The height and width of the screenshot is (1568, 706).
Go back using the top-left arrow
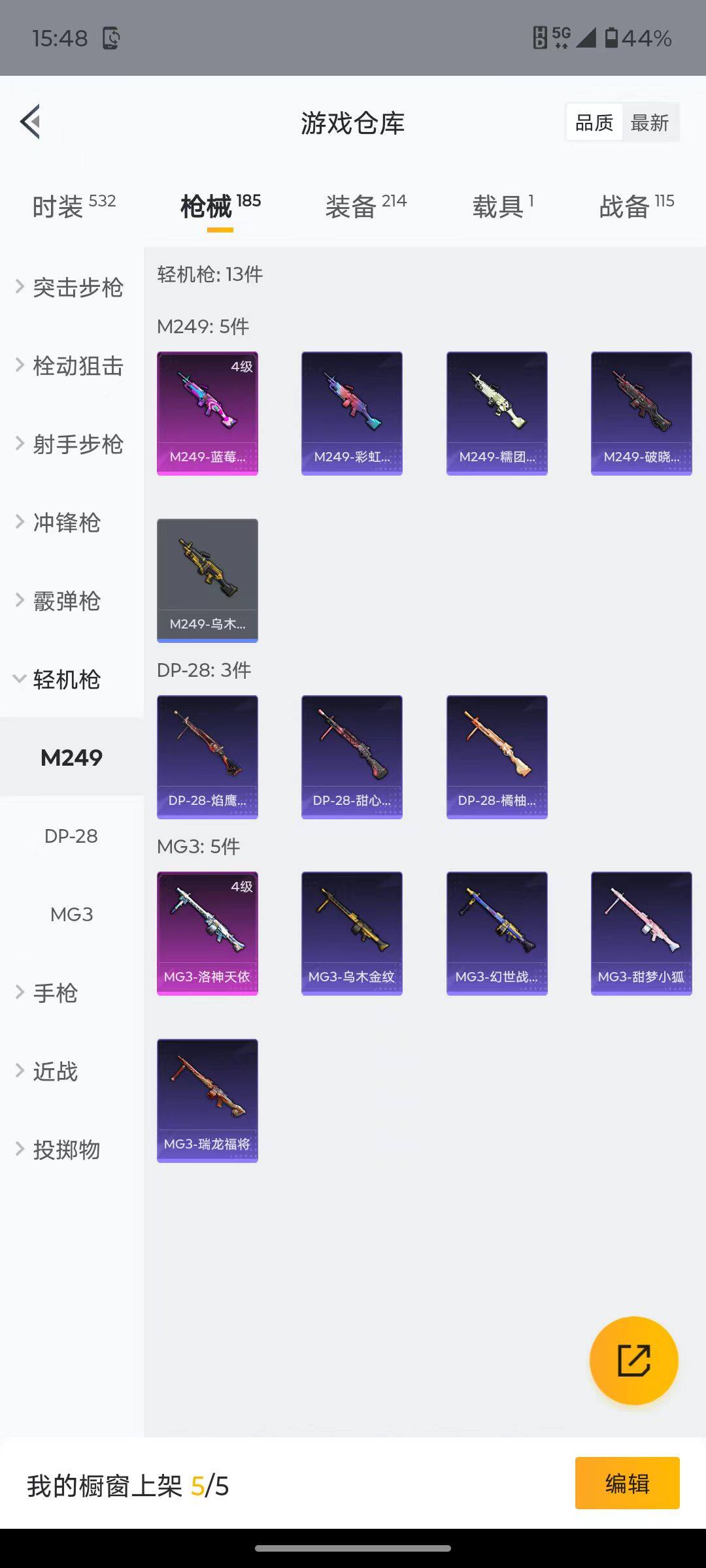(31, 122)
